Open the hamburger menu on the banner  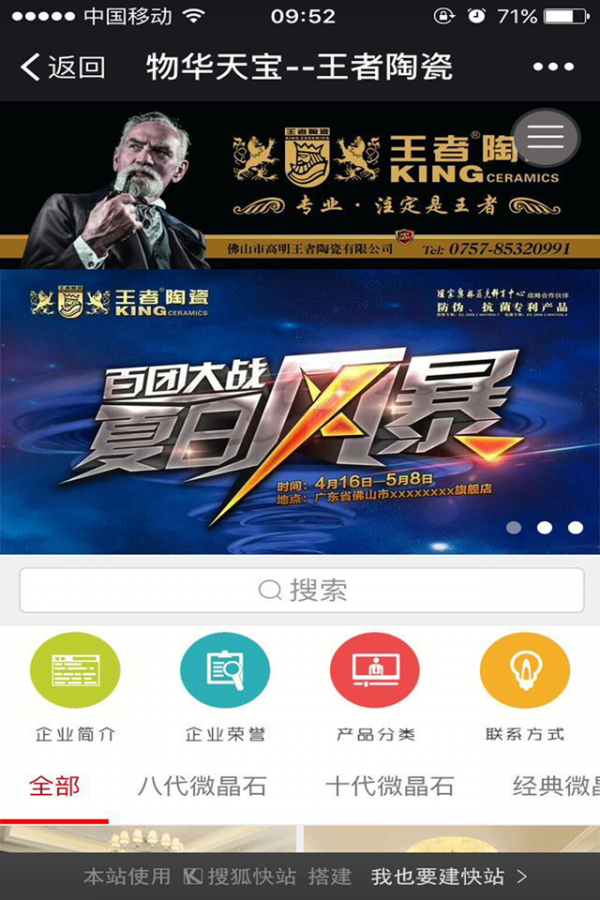point(546,138)
